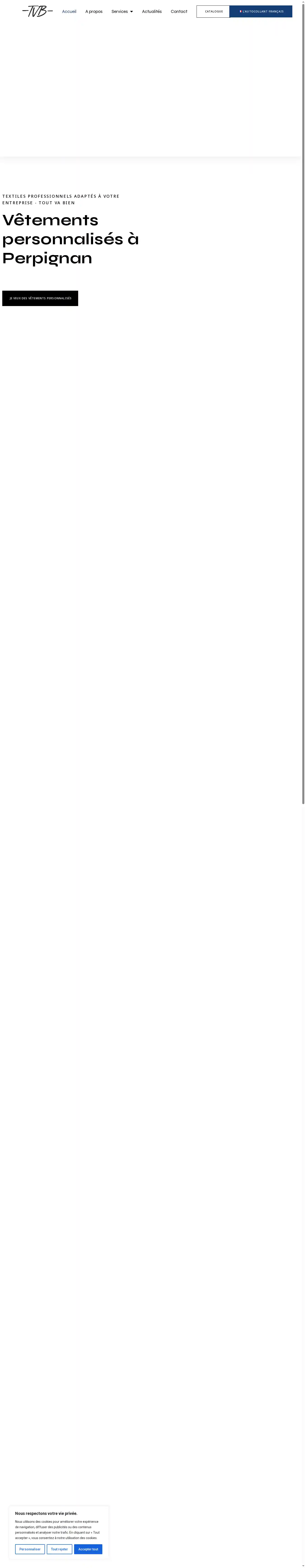Viewport: 305px width, 1568px height.
Task: Tap Je veux des vêtements personnalisés
Action: pyautogui.click(x=40, y=298)
